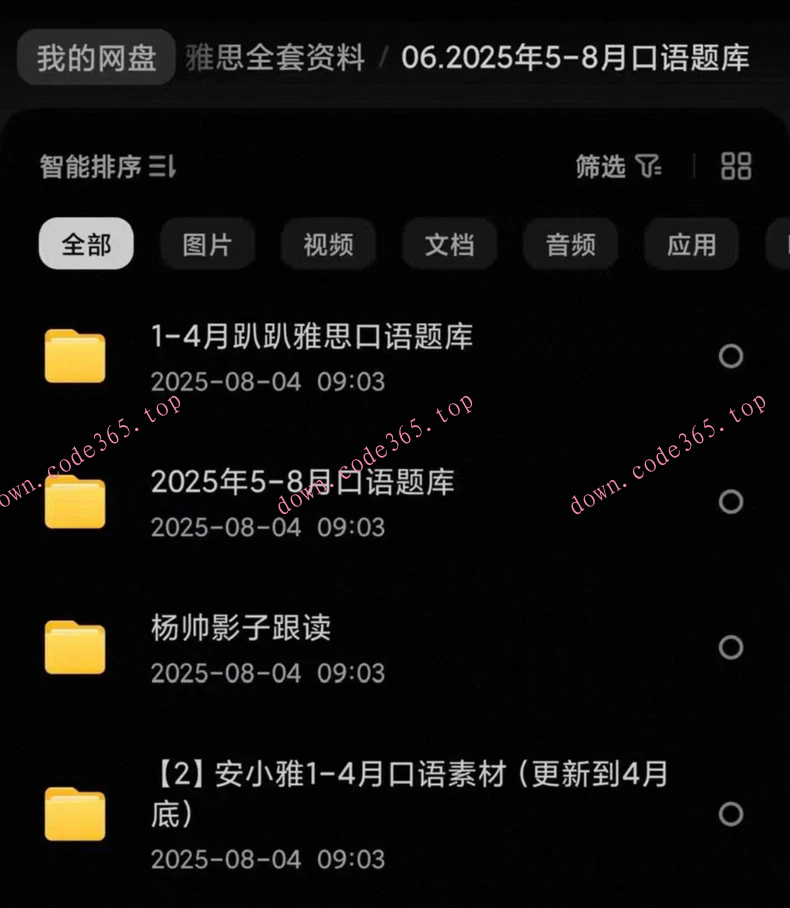
Task: Click the 我的网盘 home breadcrumb icon
Action: pyautogui.click(x=95, y=57)
